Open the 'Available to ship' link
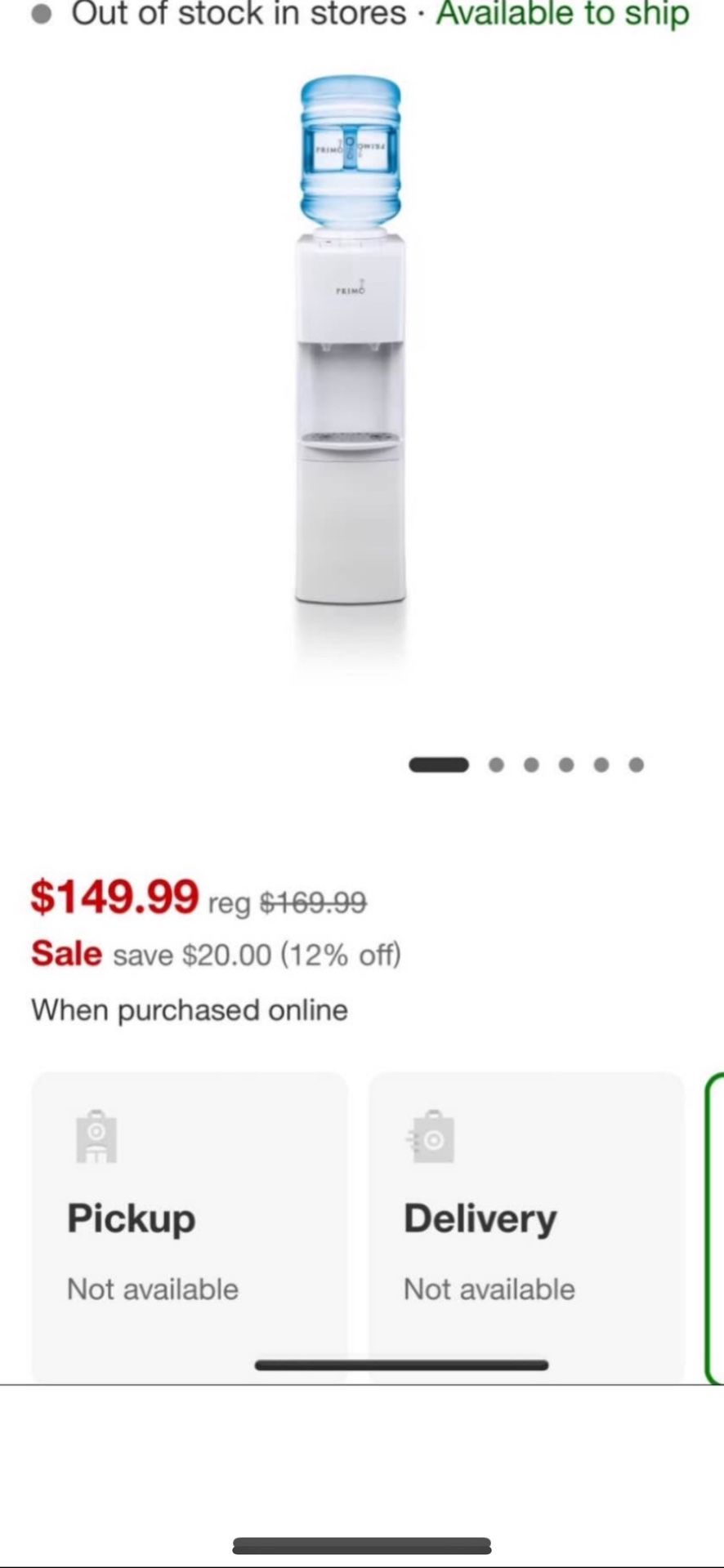724x1568 pixels. click(561, 13)
